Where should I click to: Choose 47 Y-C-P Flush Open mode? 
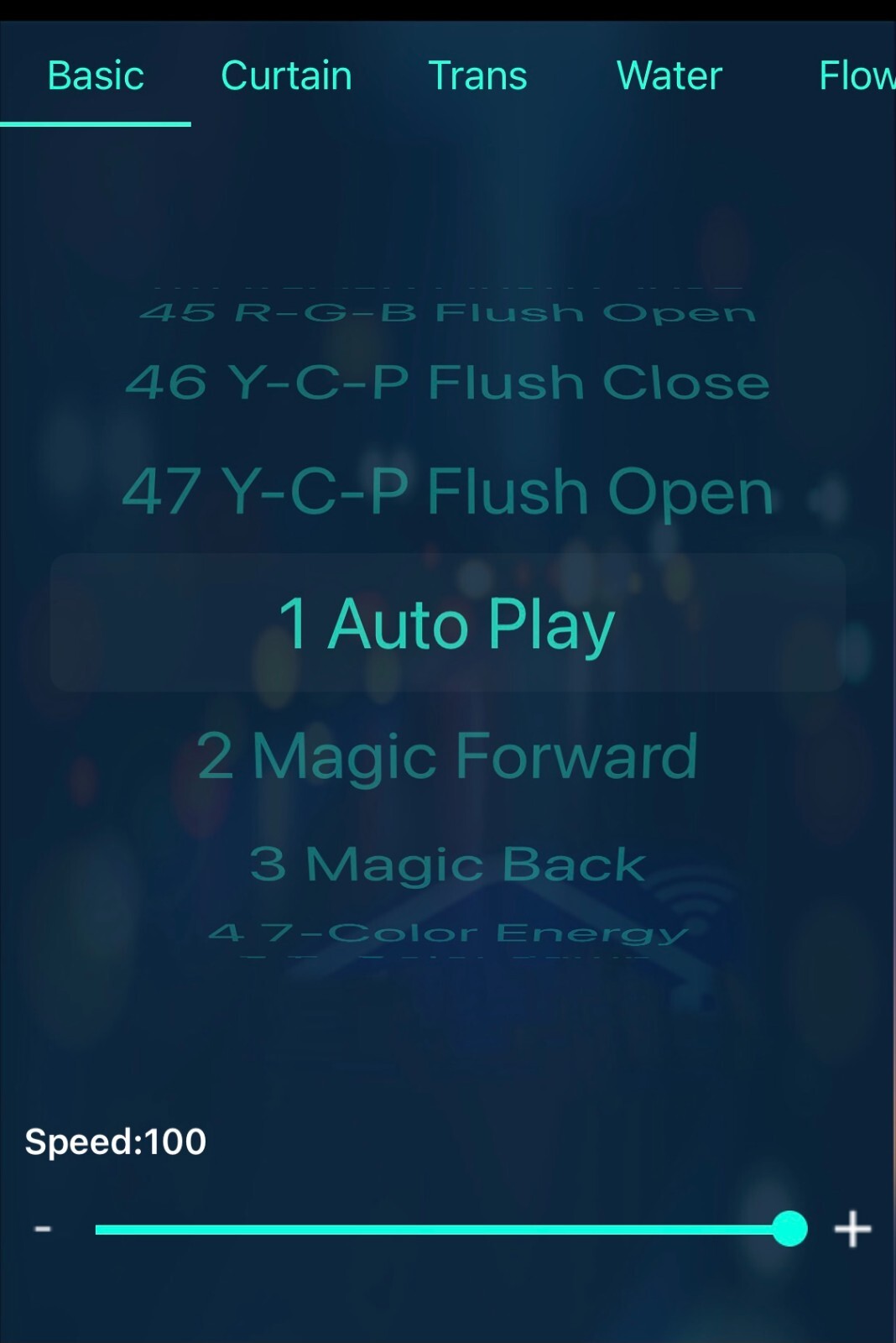coord(447,492)
